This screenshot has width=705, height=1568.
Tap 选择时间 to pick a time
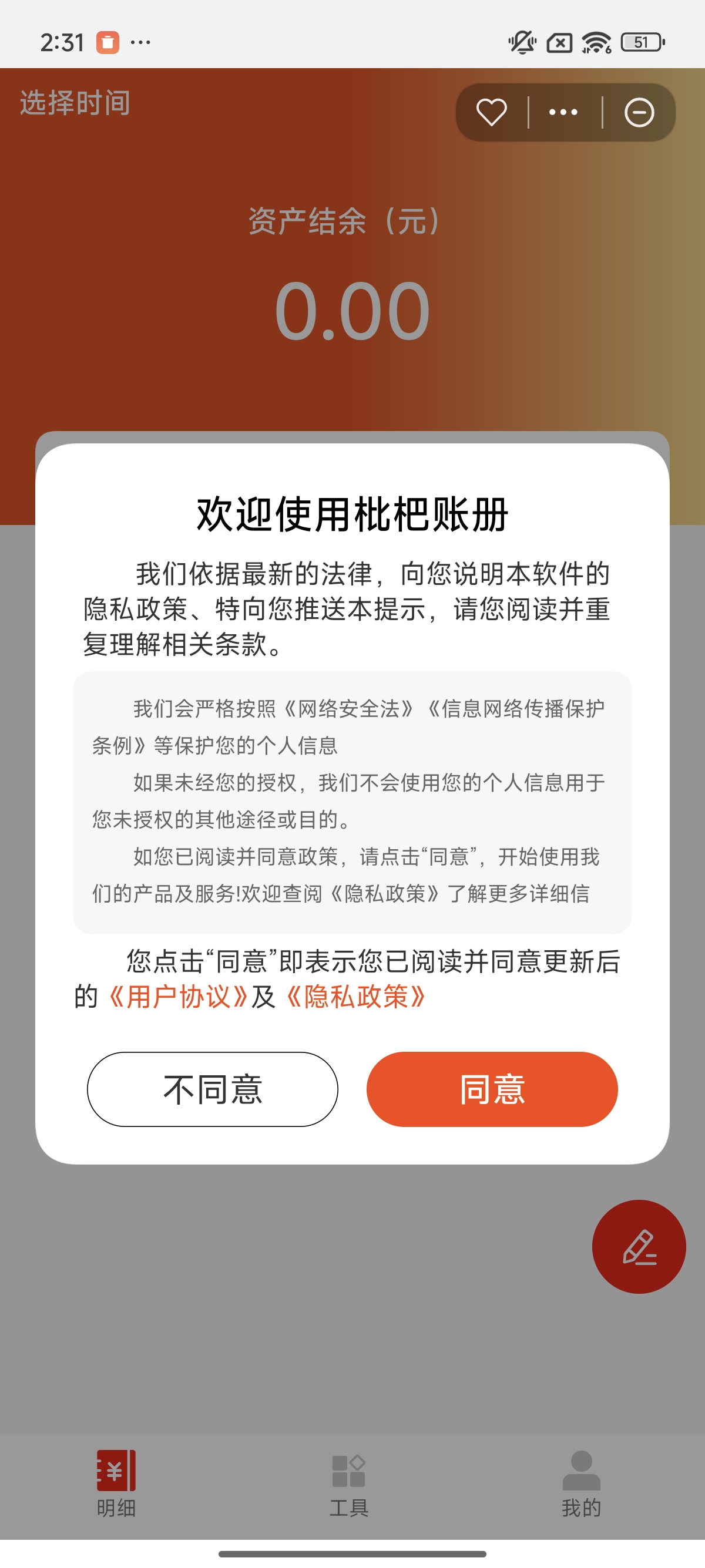point(75,103)
